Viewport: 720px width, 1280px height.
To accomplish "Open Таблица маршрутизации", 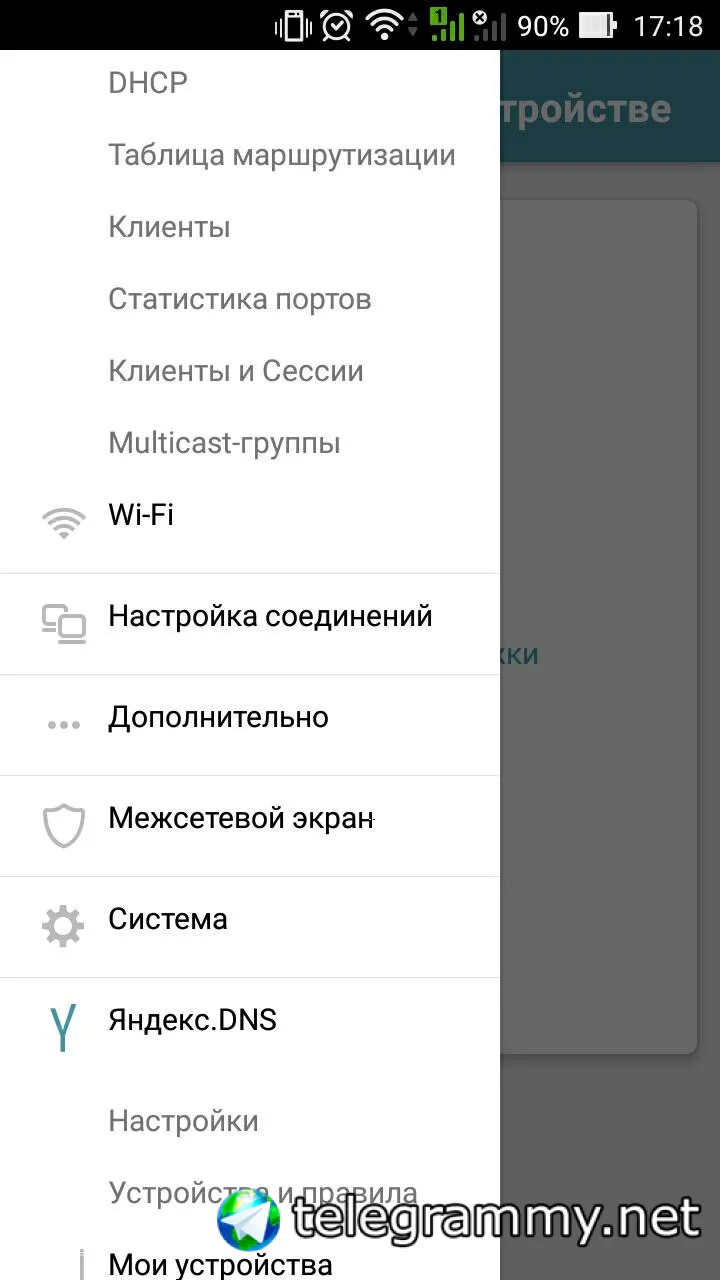I will pyautogui.click(x=281, y=156).
